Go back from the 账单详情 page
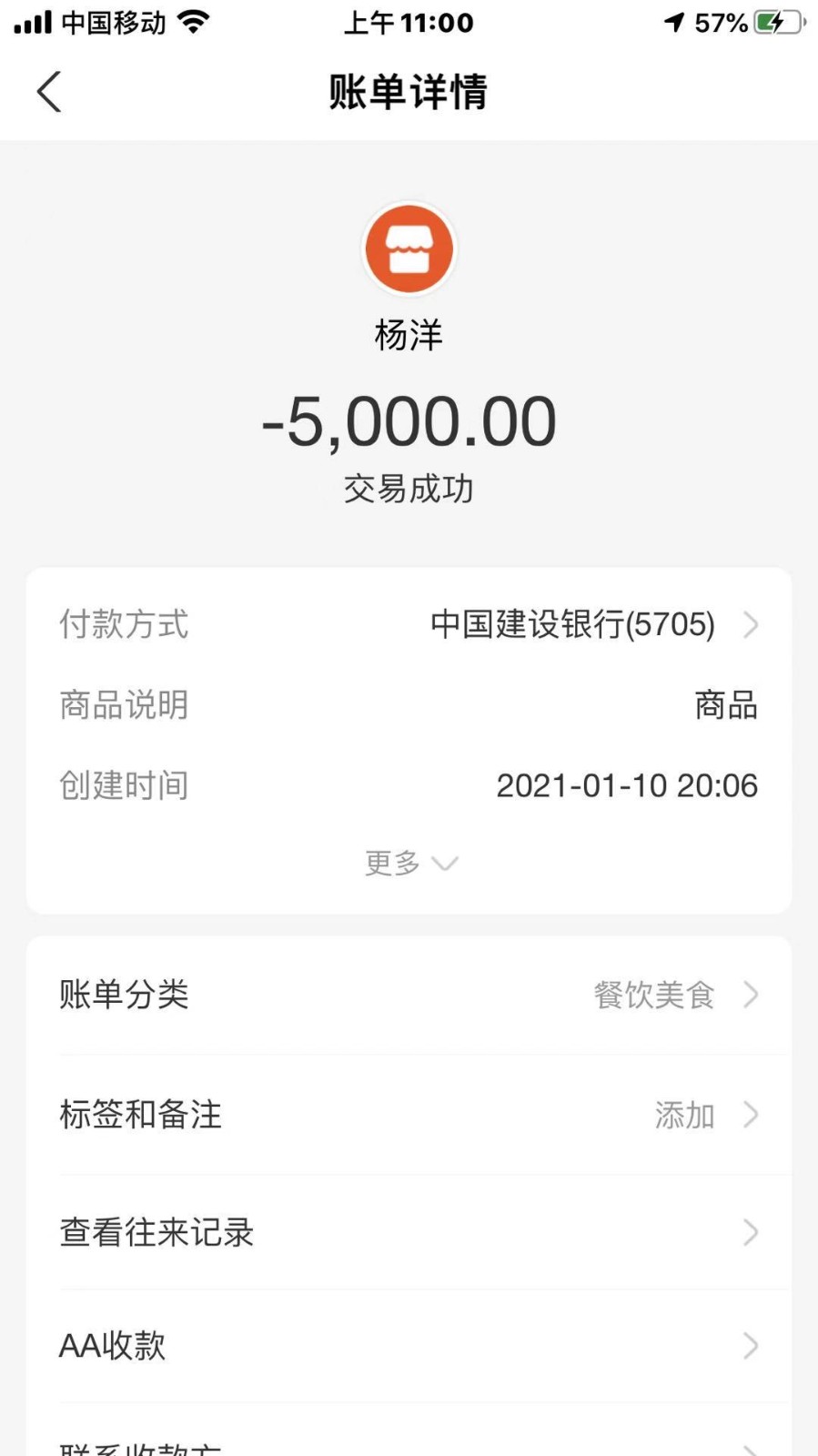 tap(49, 92)
